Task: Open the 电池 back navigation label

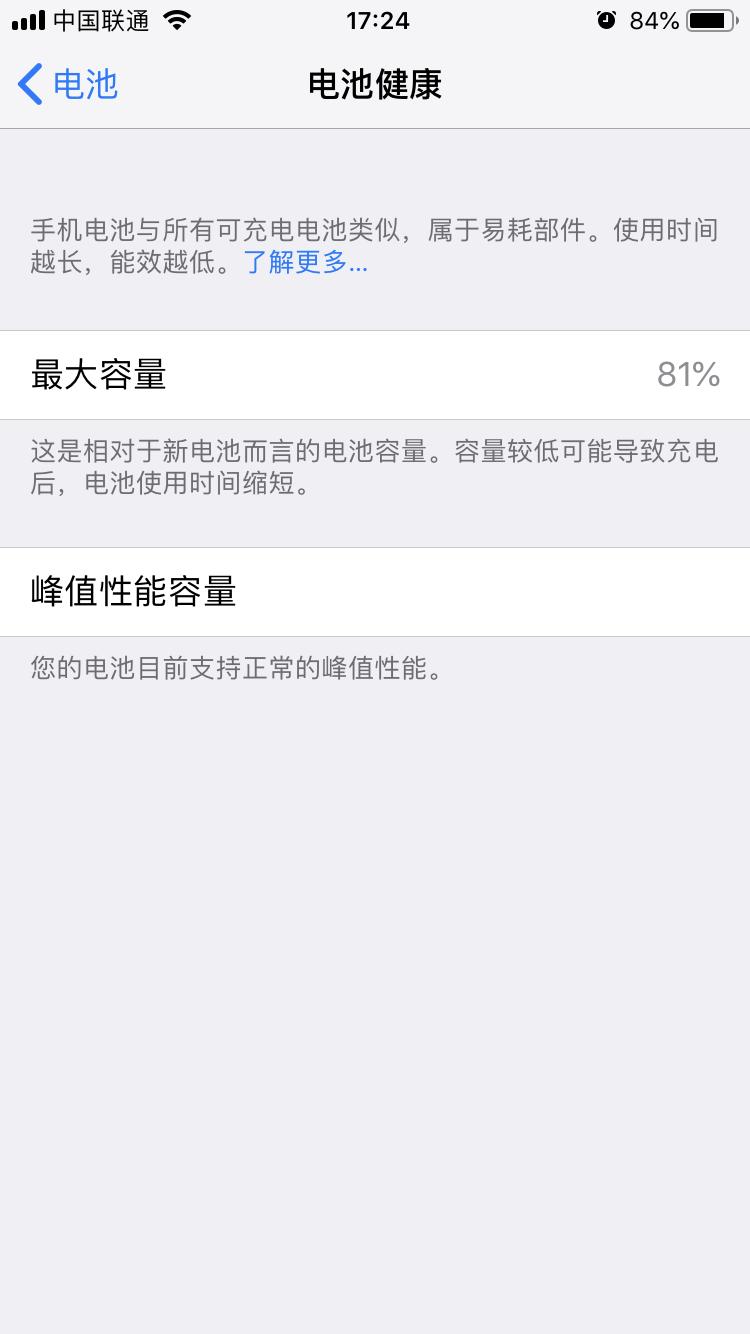Action: tap(75, 84)
